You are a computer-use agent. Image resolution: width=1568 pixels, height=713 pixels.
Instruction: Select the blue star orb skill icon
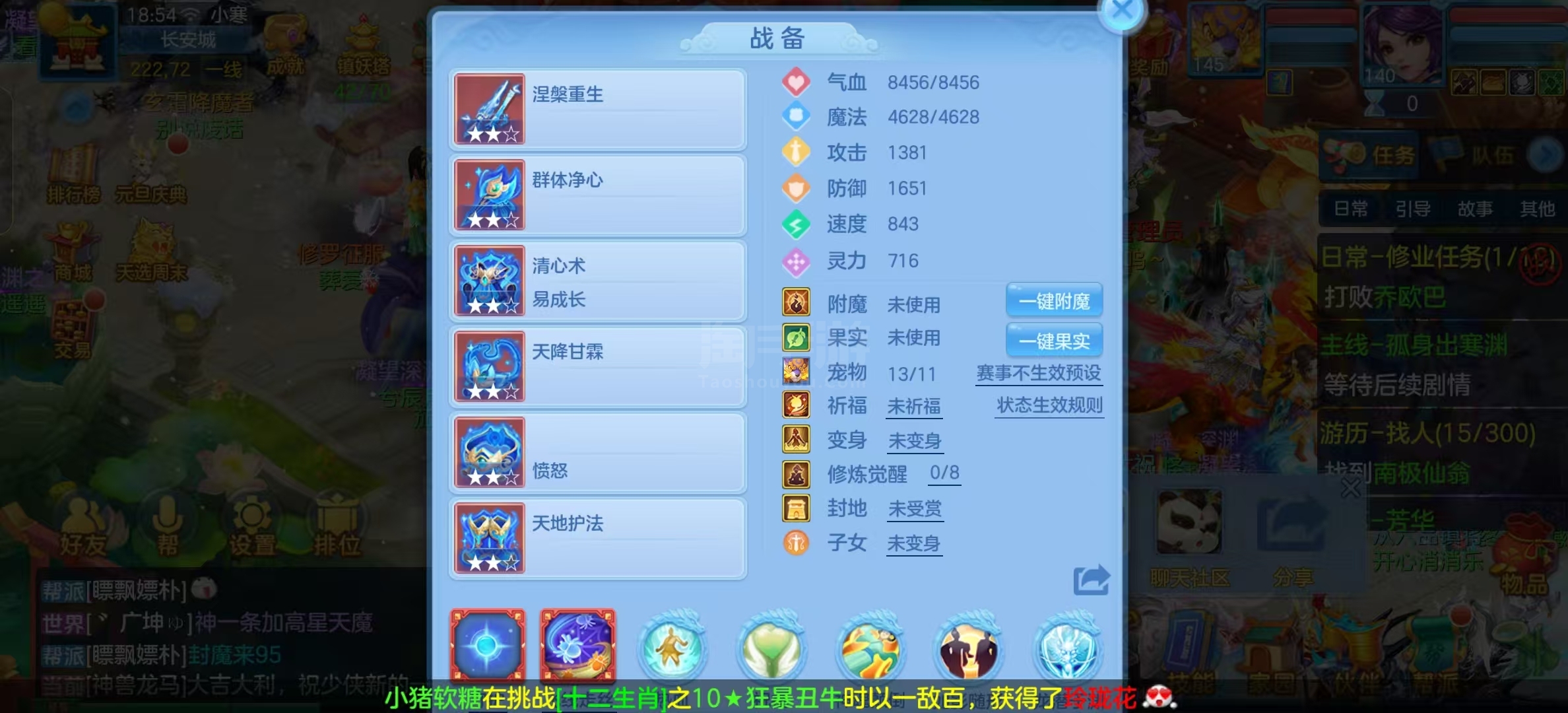tap(488, 645)
